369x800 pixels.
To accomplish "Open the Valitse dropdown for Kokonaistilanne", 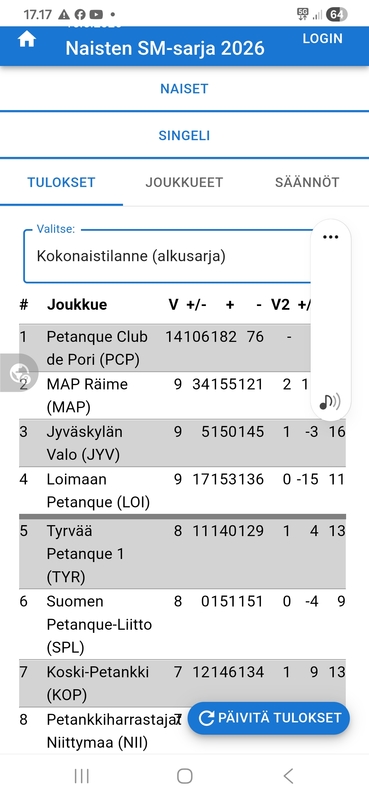I will click(x=168, y=256).
